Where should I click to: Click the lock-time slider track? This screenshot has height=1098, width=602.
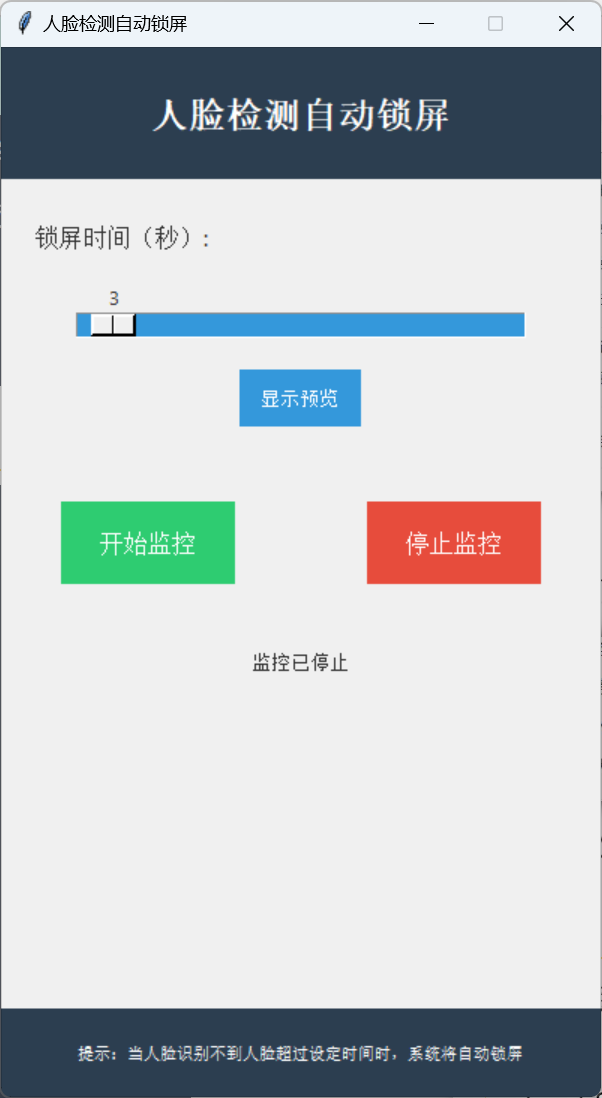(x=300, y=325)
